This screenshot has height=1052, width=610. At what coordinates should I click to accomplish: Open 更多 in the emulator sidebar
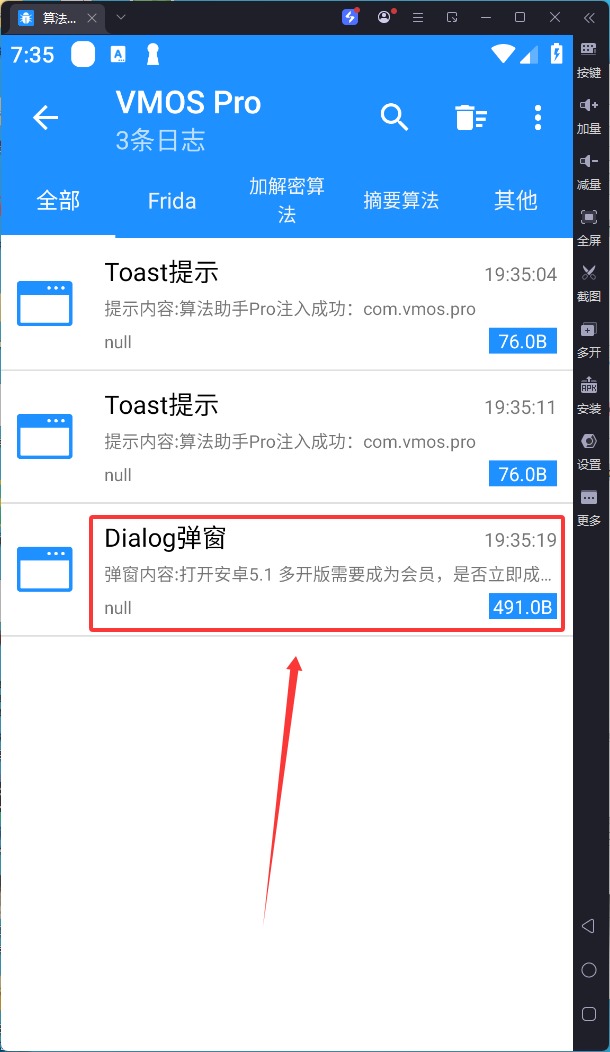[x=589, y=507]
